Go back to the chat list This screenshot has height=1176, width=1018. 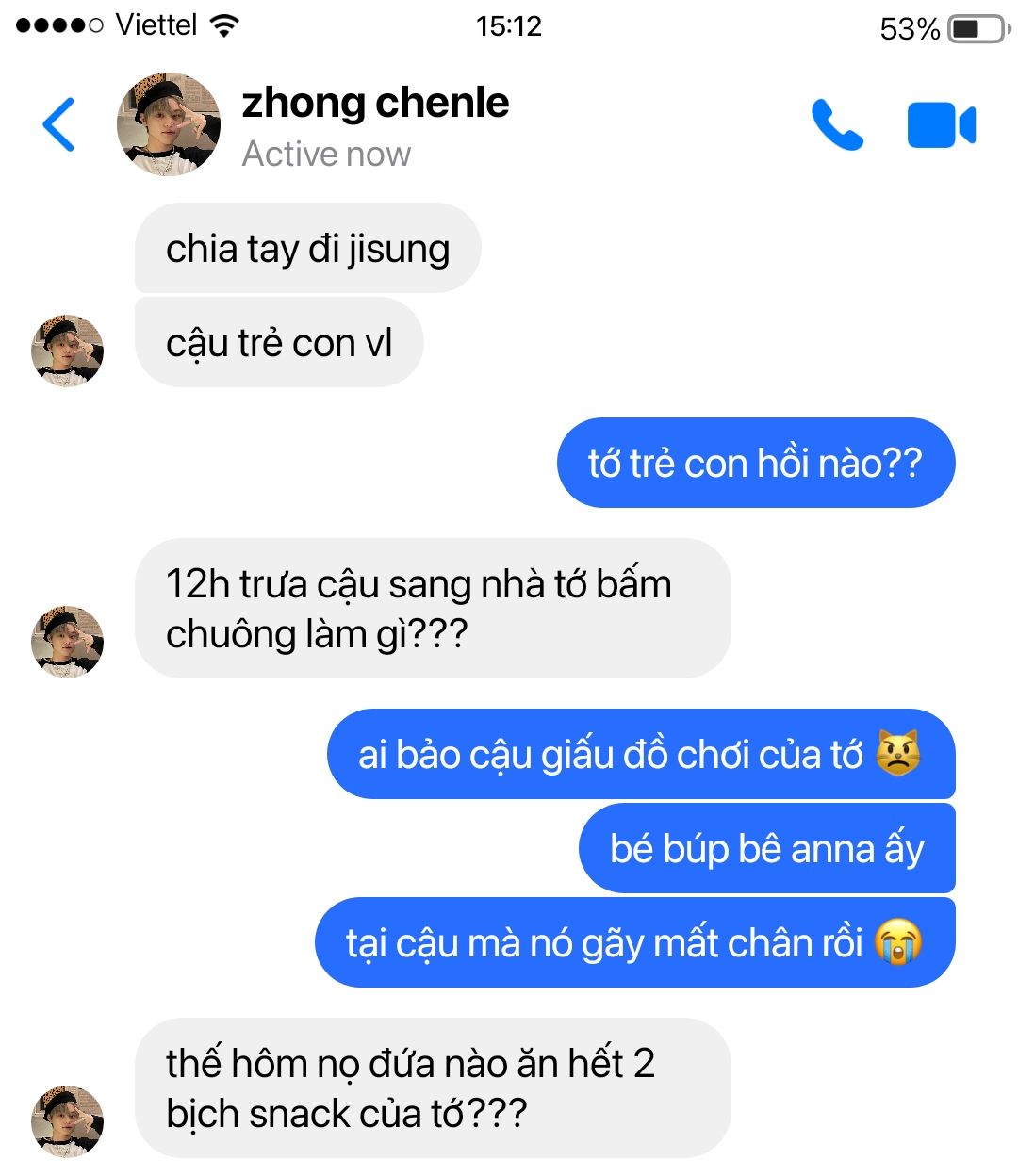58,124
